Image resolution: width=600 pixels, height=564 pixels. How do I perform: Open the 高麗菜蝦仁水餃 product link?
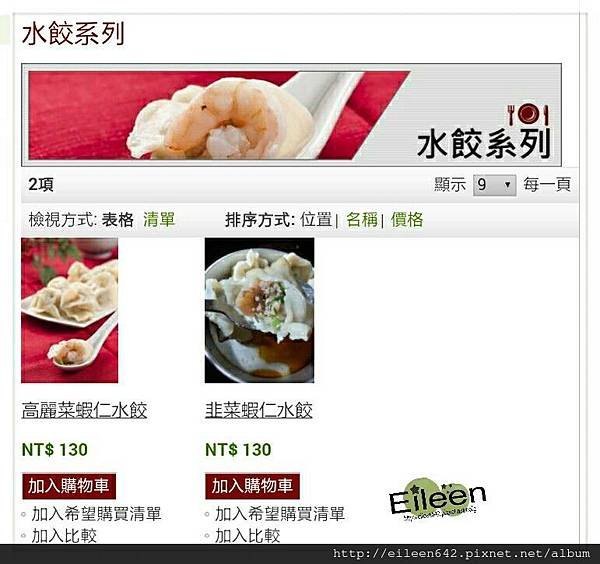click(x=84, y=410)
